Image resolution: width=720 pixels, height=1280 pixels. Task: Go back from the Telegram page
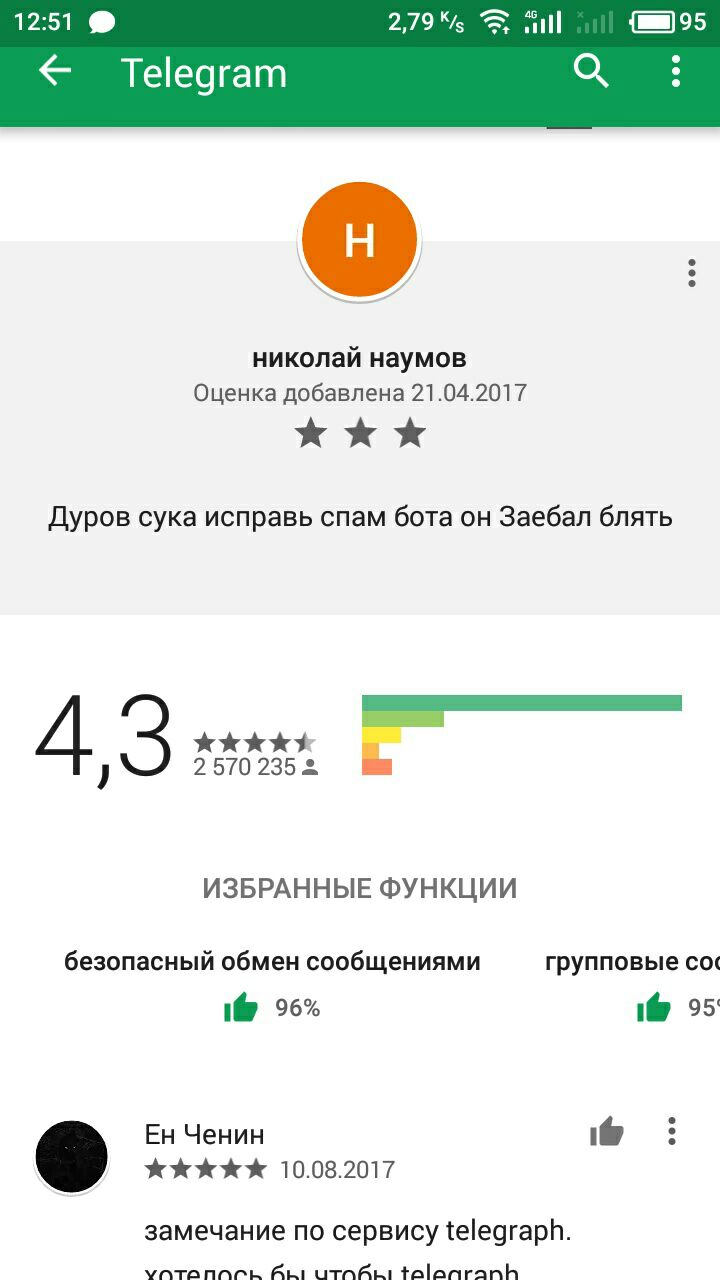click(55, 72)
